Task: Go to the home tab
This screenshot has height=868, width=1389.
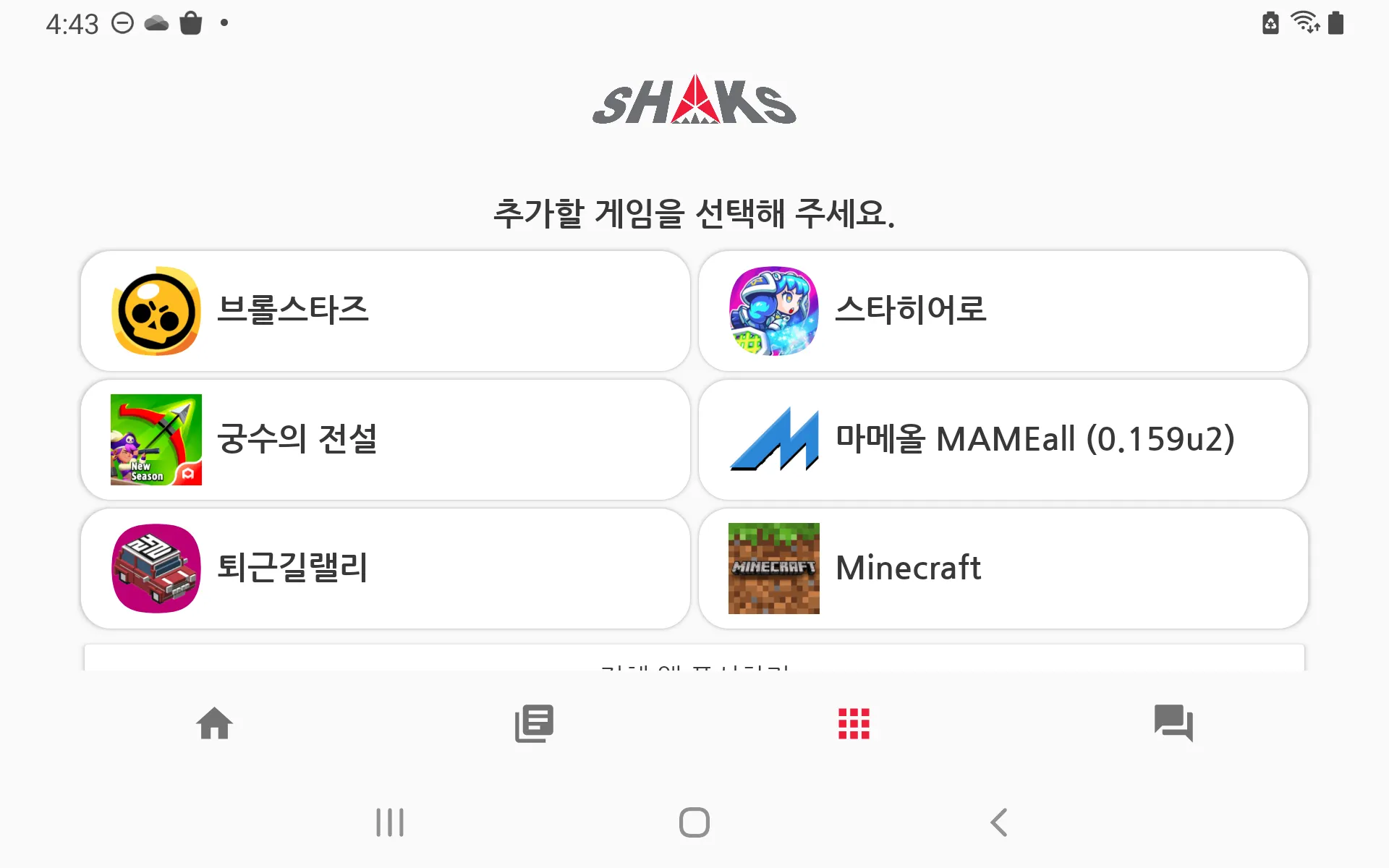Action: coord(215,723)
